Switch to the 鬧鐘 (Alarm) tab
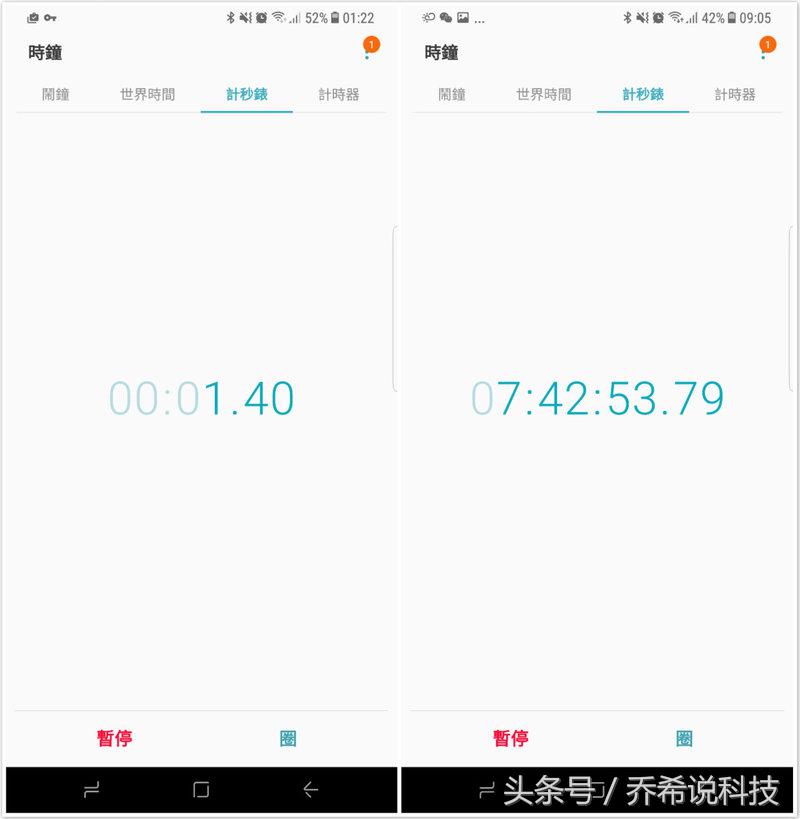This screenshot has width=800, height=819. pos(58,94)
